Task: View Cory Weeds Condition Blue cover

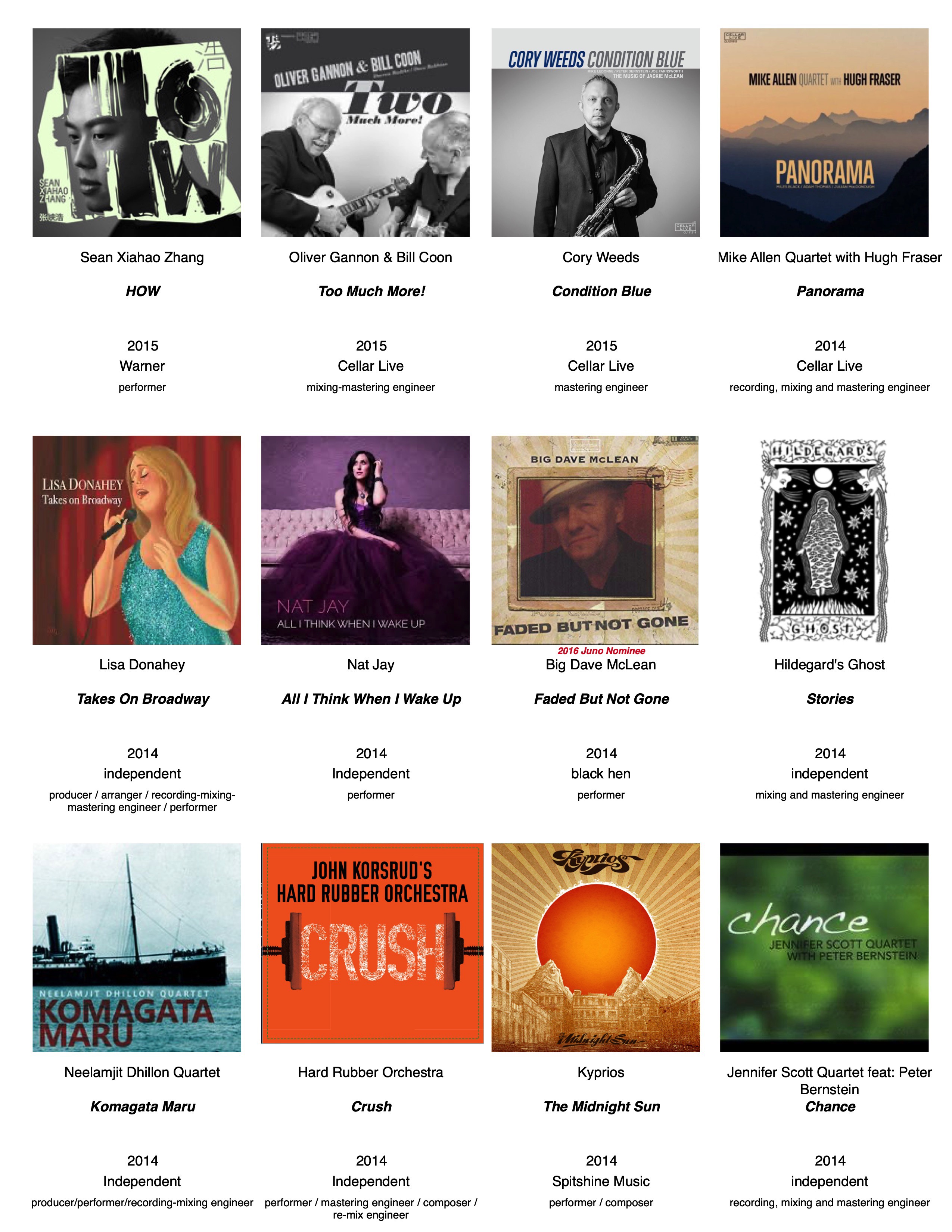Action: 595,133
